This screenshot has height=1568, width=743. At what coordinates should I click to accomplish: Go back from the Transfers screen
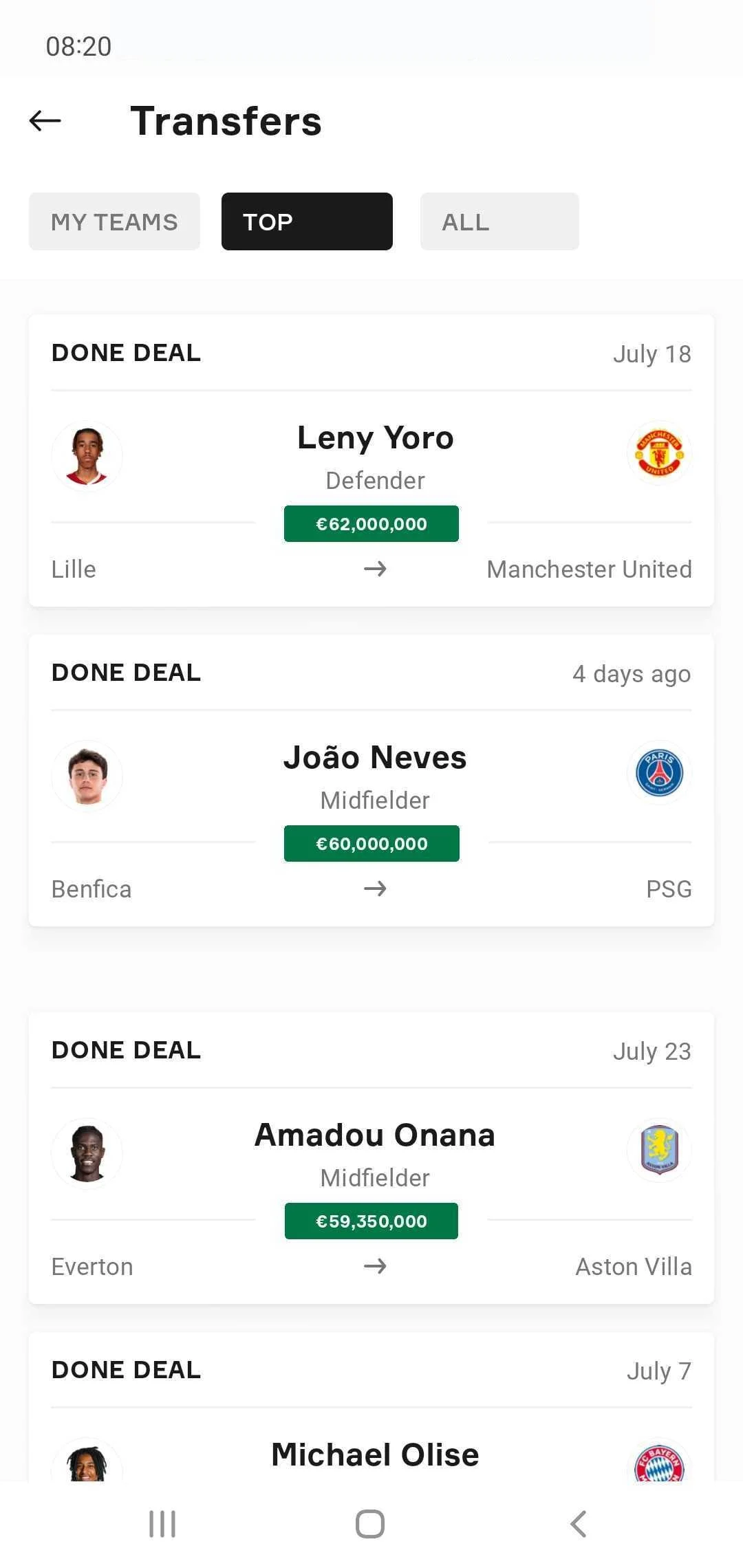pos(45,121)
